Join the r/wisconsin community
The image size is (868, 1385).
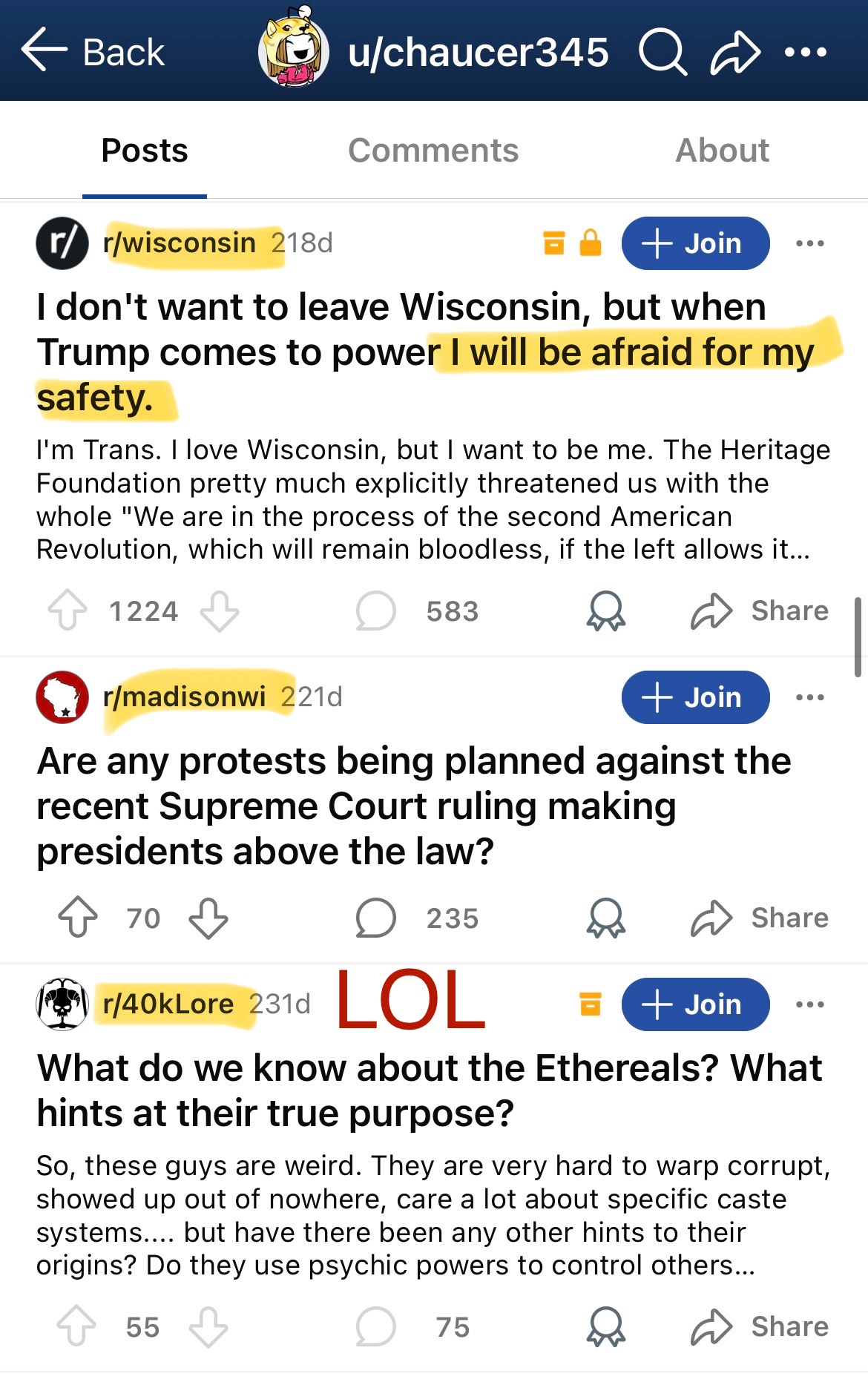695,243
